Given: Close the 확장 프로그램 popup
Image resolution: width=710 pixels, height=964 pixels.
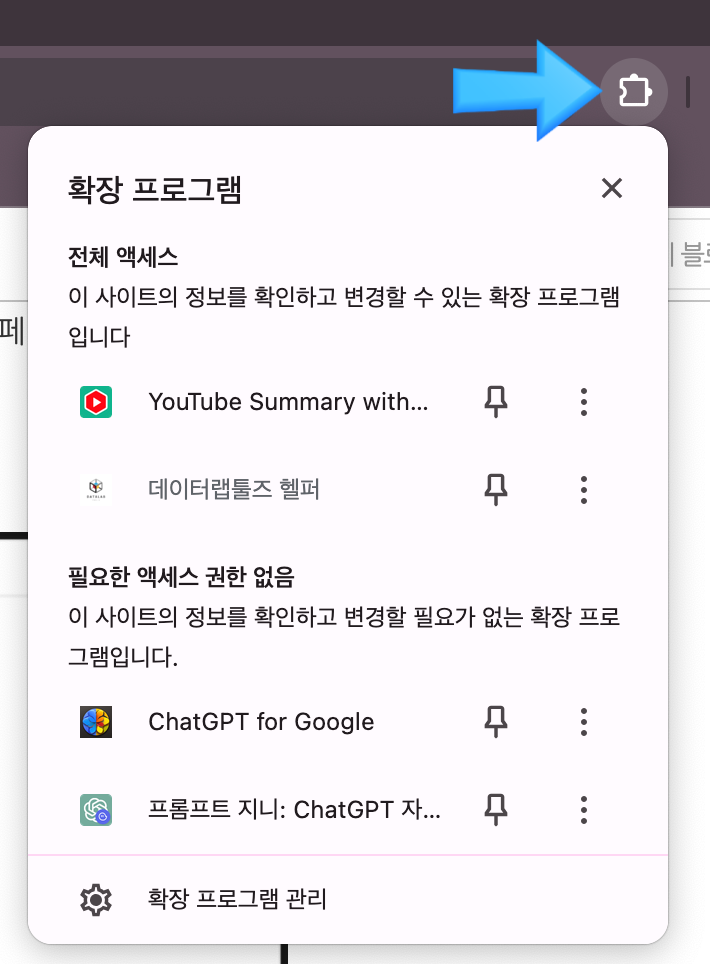Looking at the screenshot, I should [612, 188].
